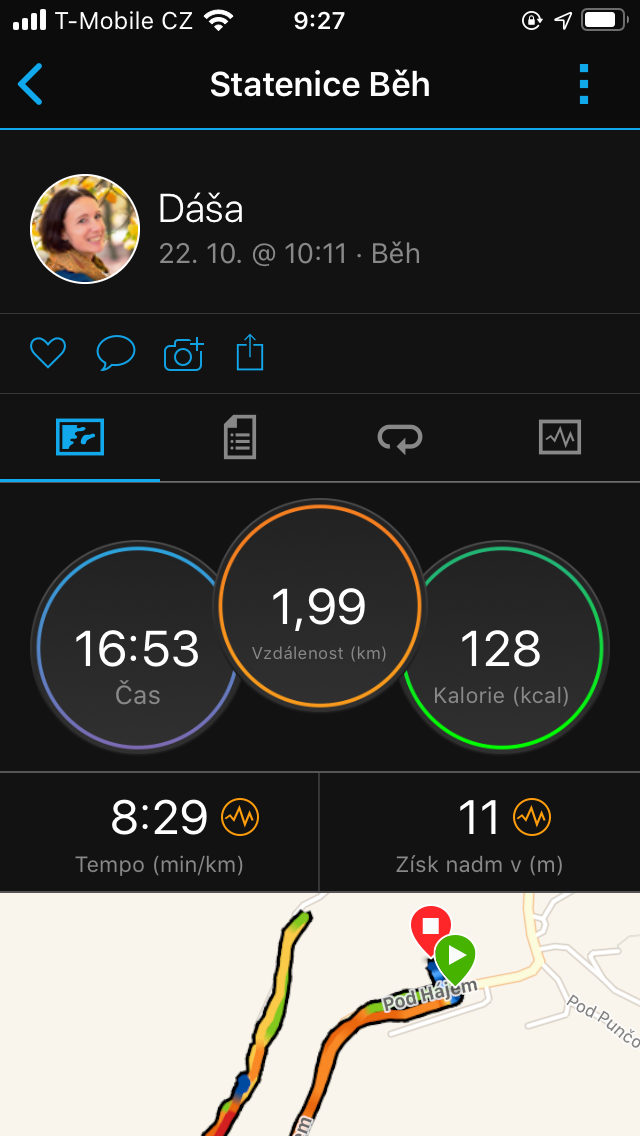
Task: Go back using the blue arrow
Action: click(30, 85)
